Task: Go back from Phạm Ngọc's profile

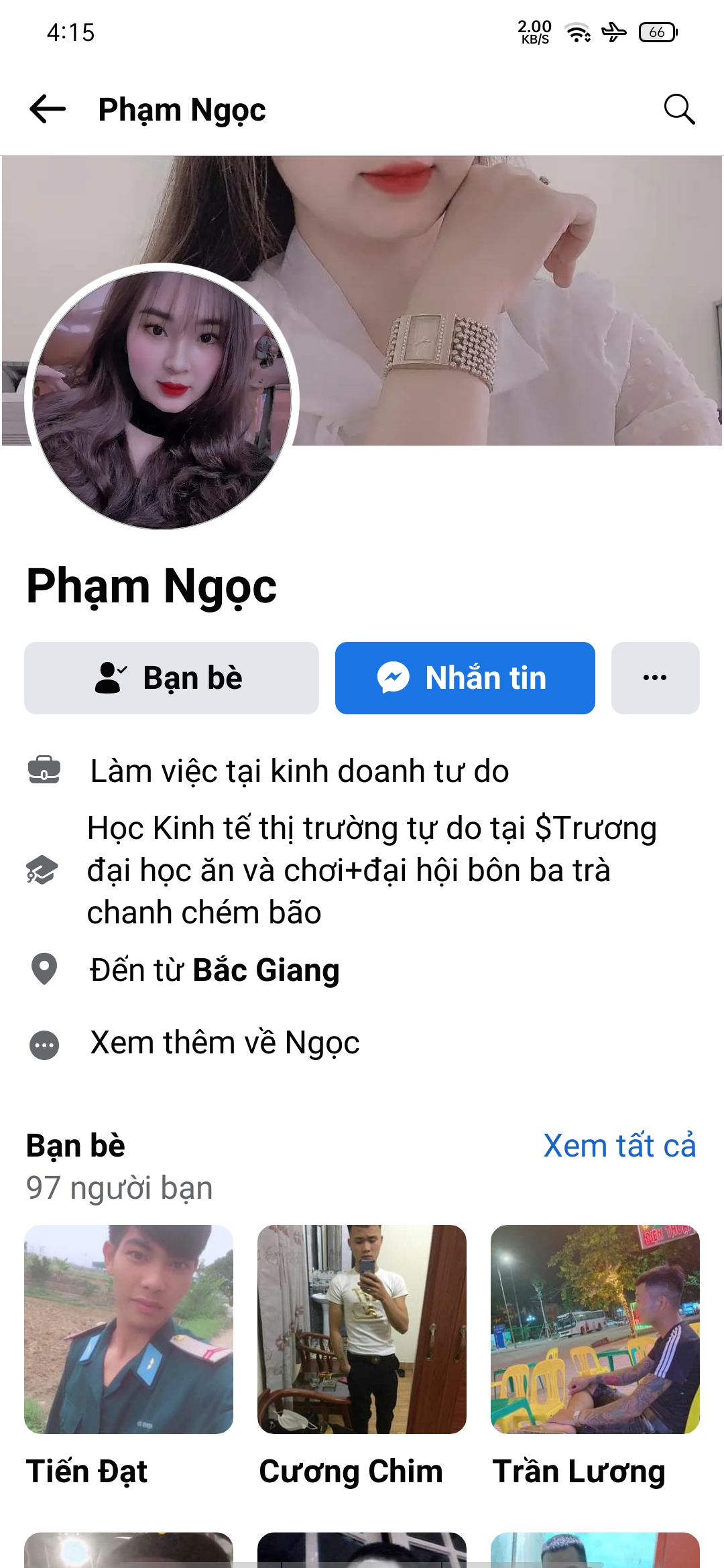Action: point(48,109)
